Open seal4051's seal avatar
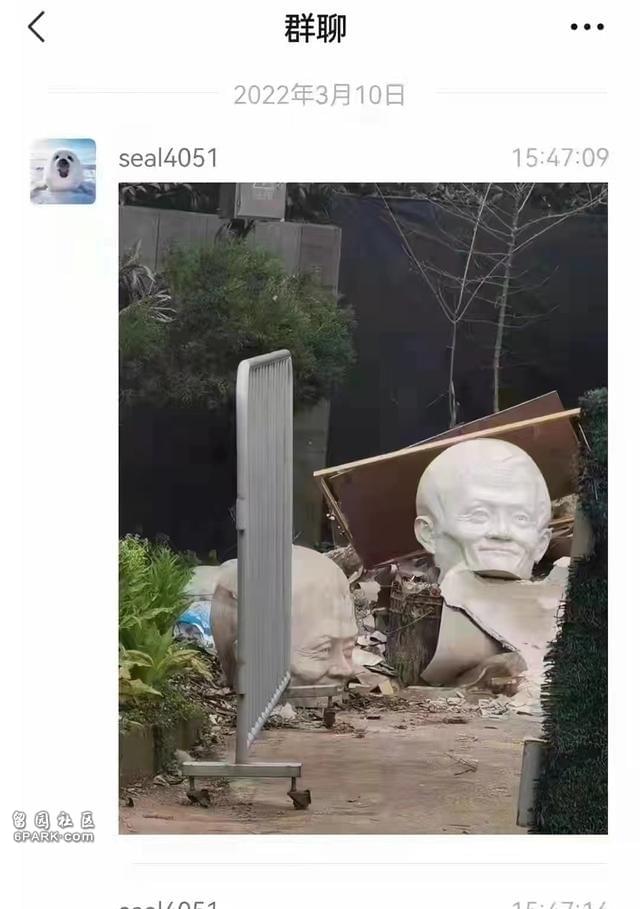The height and width of the screenshot is (909, 640). click(63, 171)
